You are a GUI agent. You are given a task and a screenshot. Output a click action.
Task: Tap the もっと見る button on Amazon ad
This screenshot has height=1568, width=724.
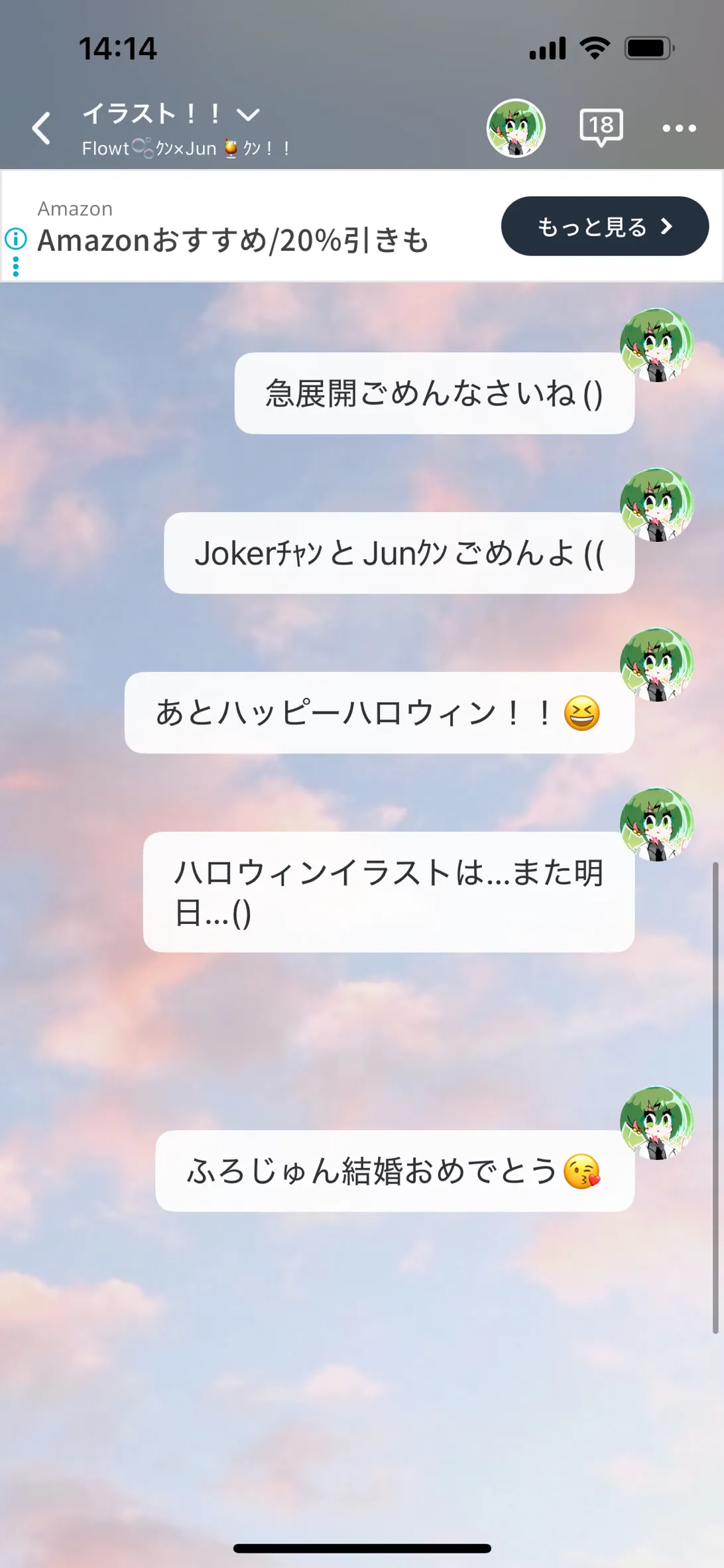(605, 226)
